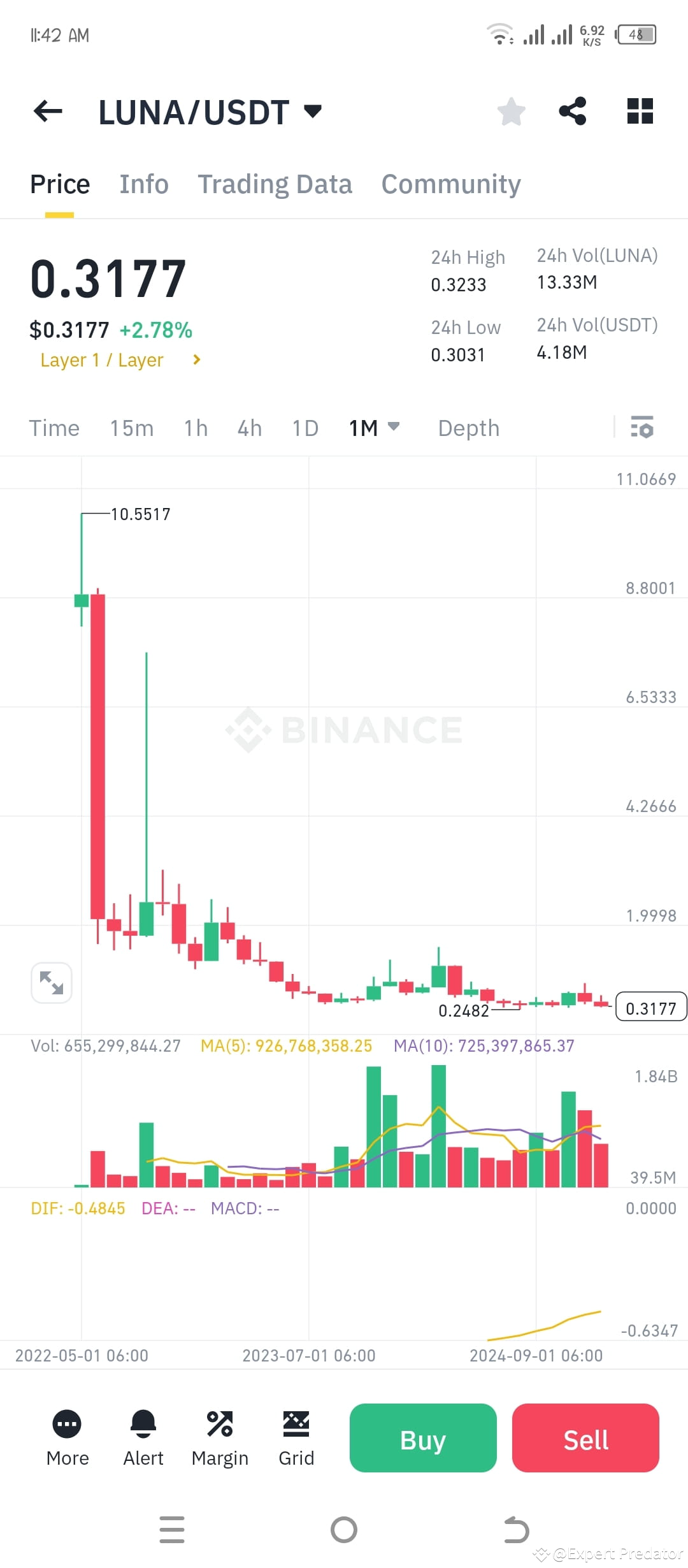Open the markets grid view icon
Image resolution: width=688 pixels, height=1568 pixels.
639,111
